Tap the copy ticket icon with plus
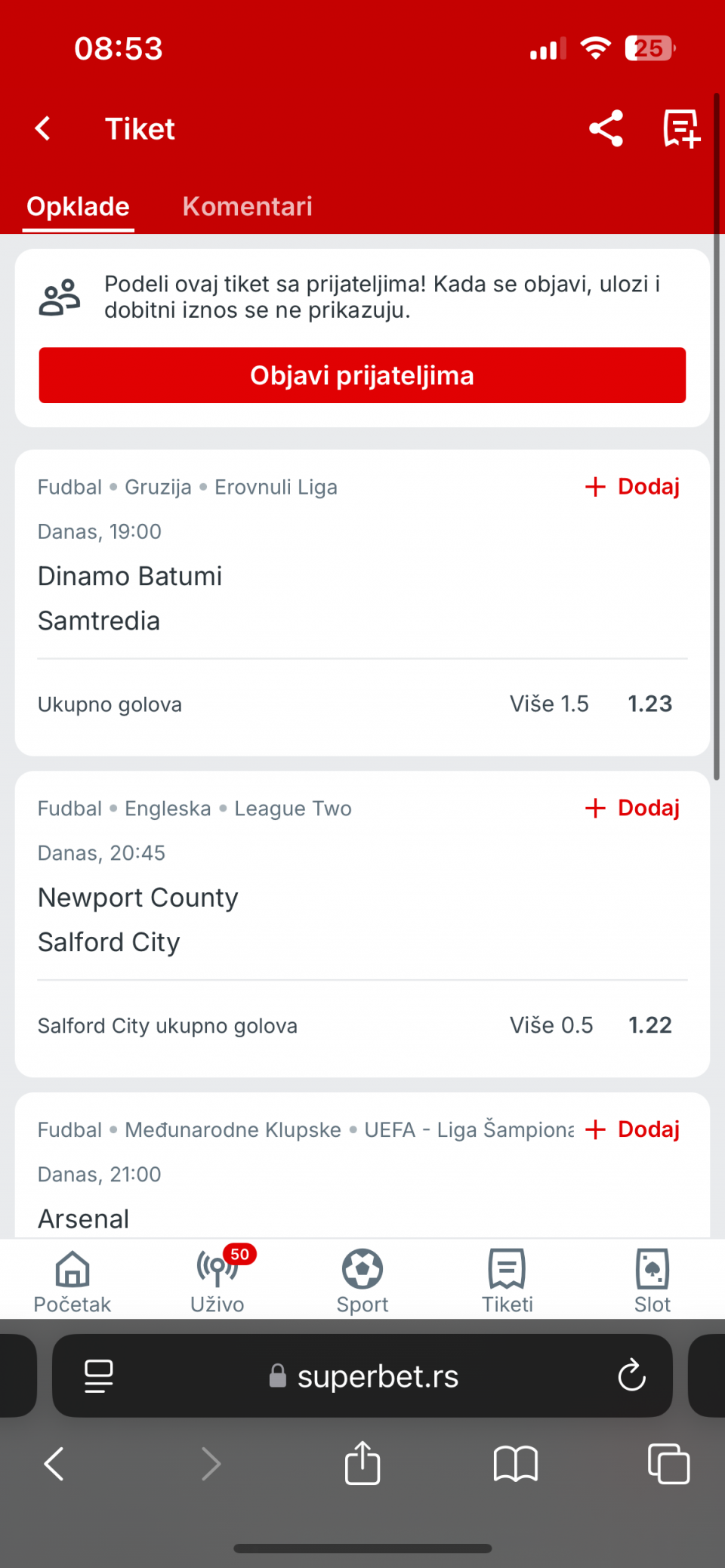The image size is (725, 1568). [x=681, y=128]
